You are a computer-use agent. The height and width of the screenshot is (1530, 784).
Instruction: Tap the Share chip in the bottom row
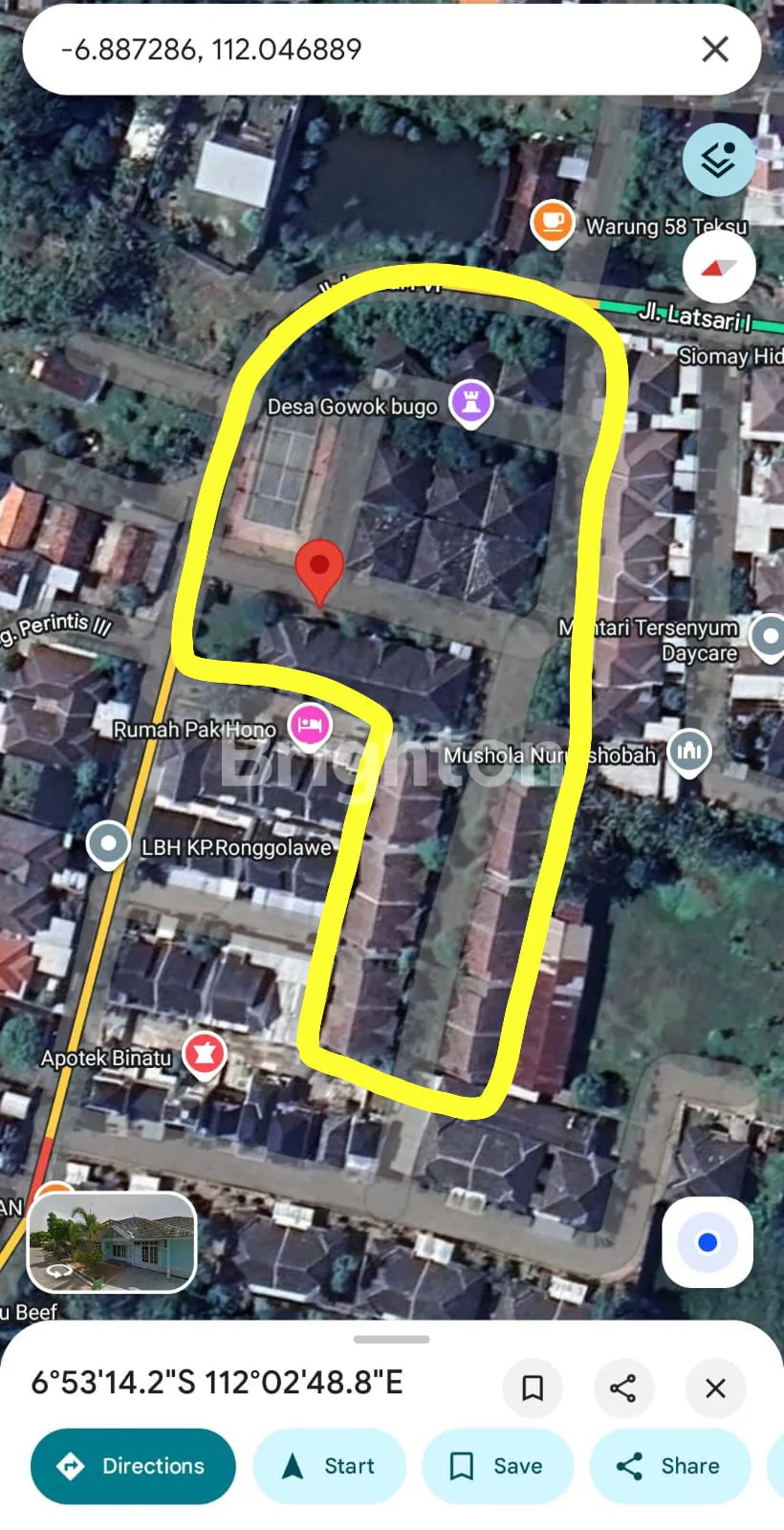669,1466
